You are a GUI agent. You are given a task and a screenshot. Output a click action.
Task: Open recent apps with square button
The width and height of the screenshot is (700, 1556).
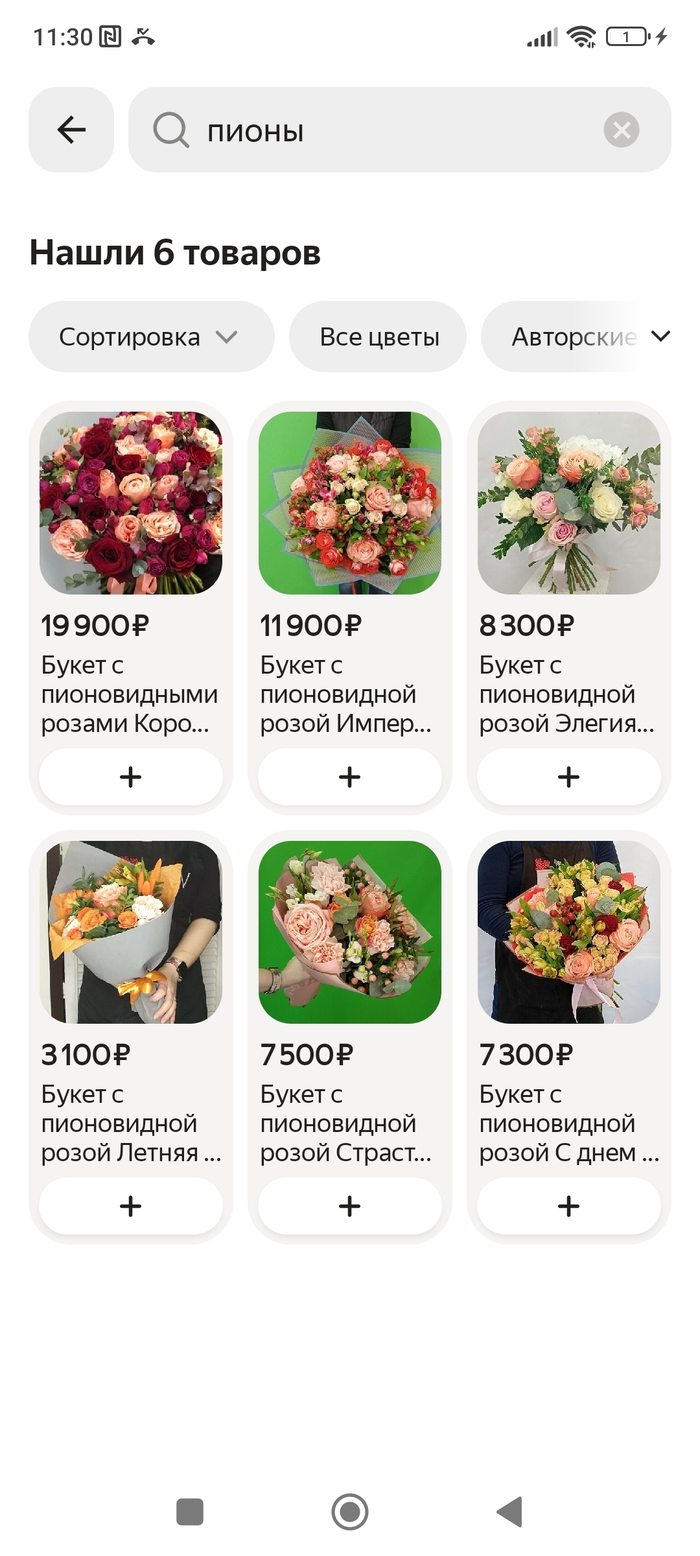pyautogui.click(x=190, y=1512)
